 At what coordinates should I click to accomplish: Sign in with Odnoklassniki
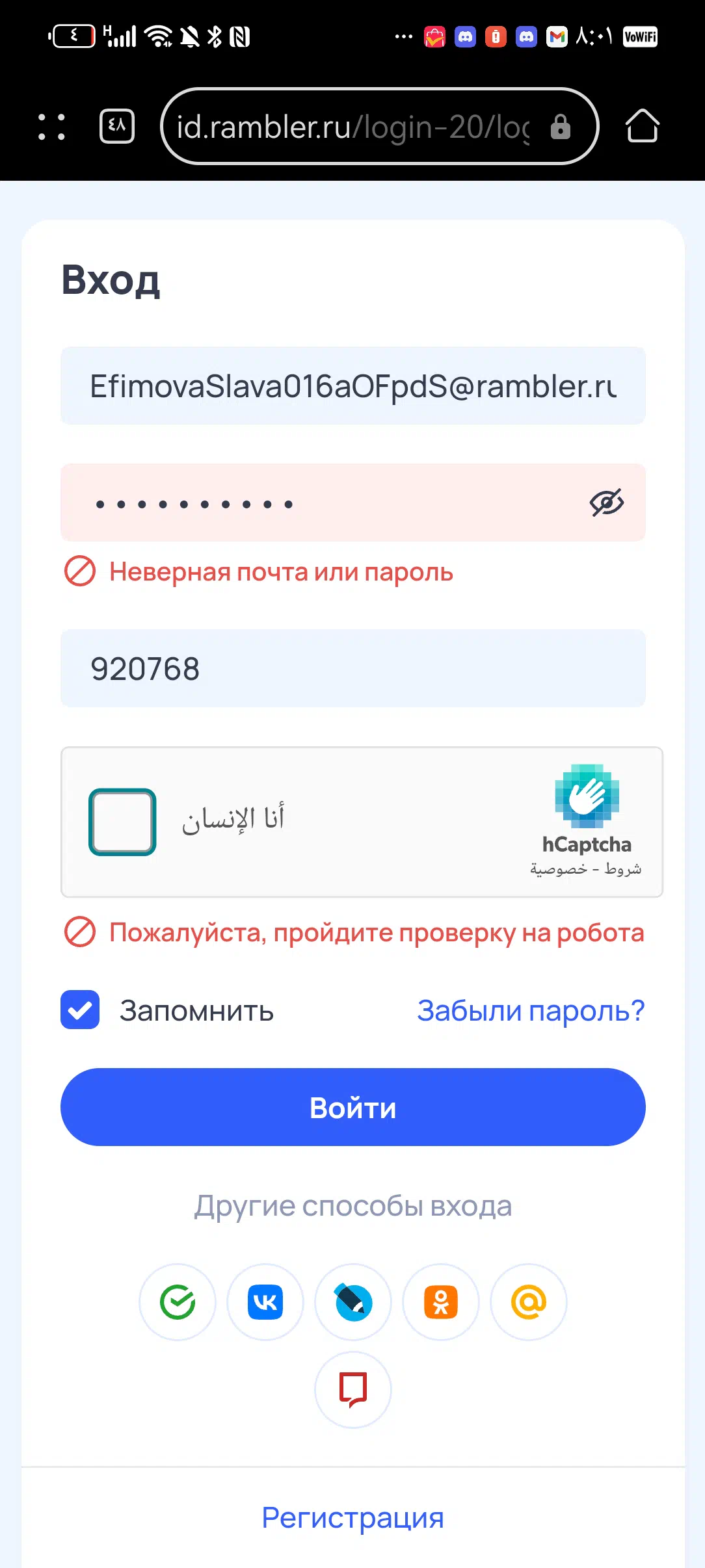coord(441,1302)
